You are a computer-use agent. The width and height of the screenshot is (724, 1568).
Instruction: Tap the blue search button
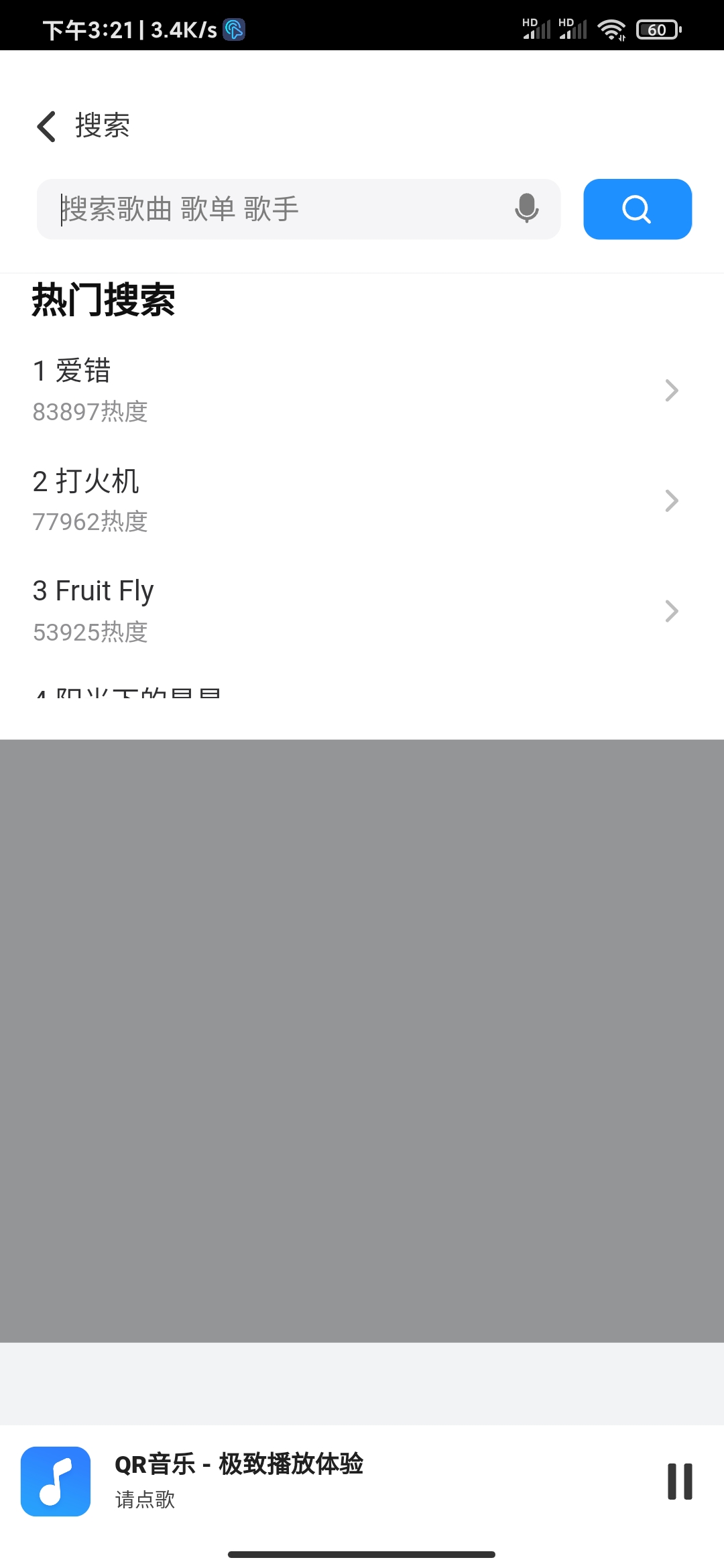(x=637, y=209)
